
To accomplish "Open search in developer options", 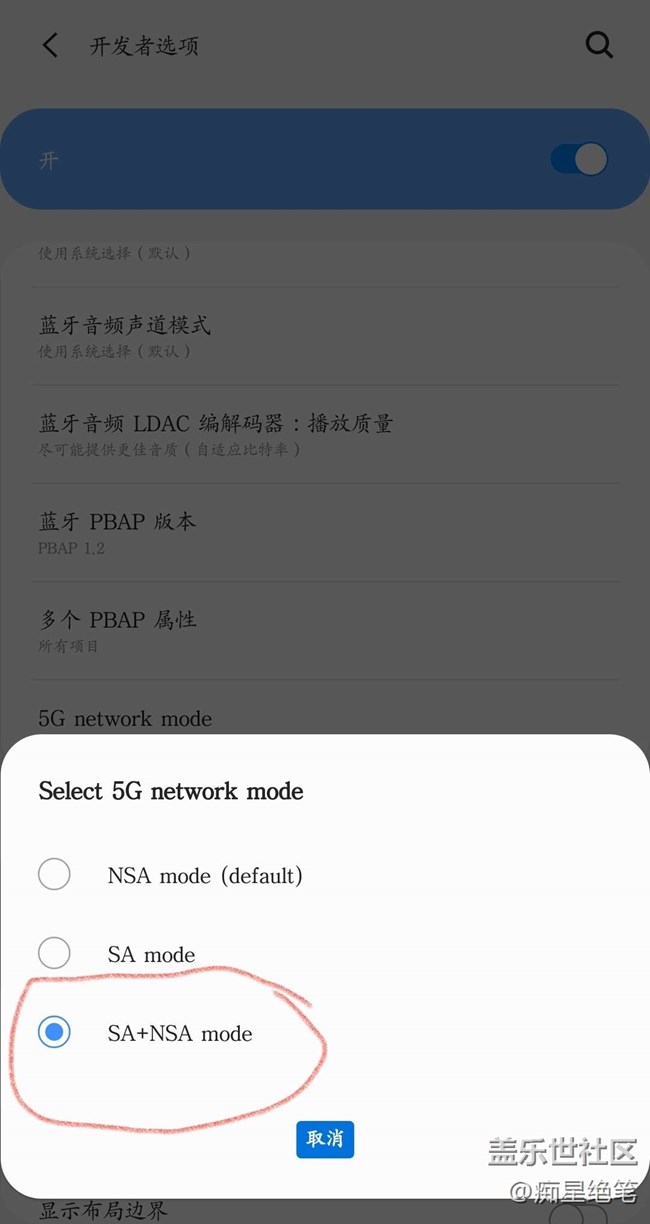I will [598, 45].
